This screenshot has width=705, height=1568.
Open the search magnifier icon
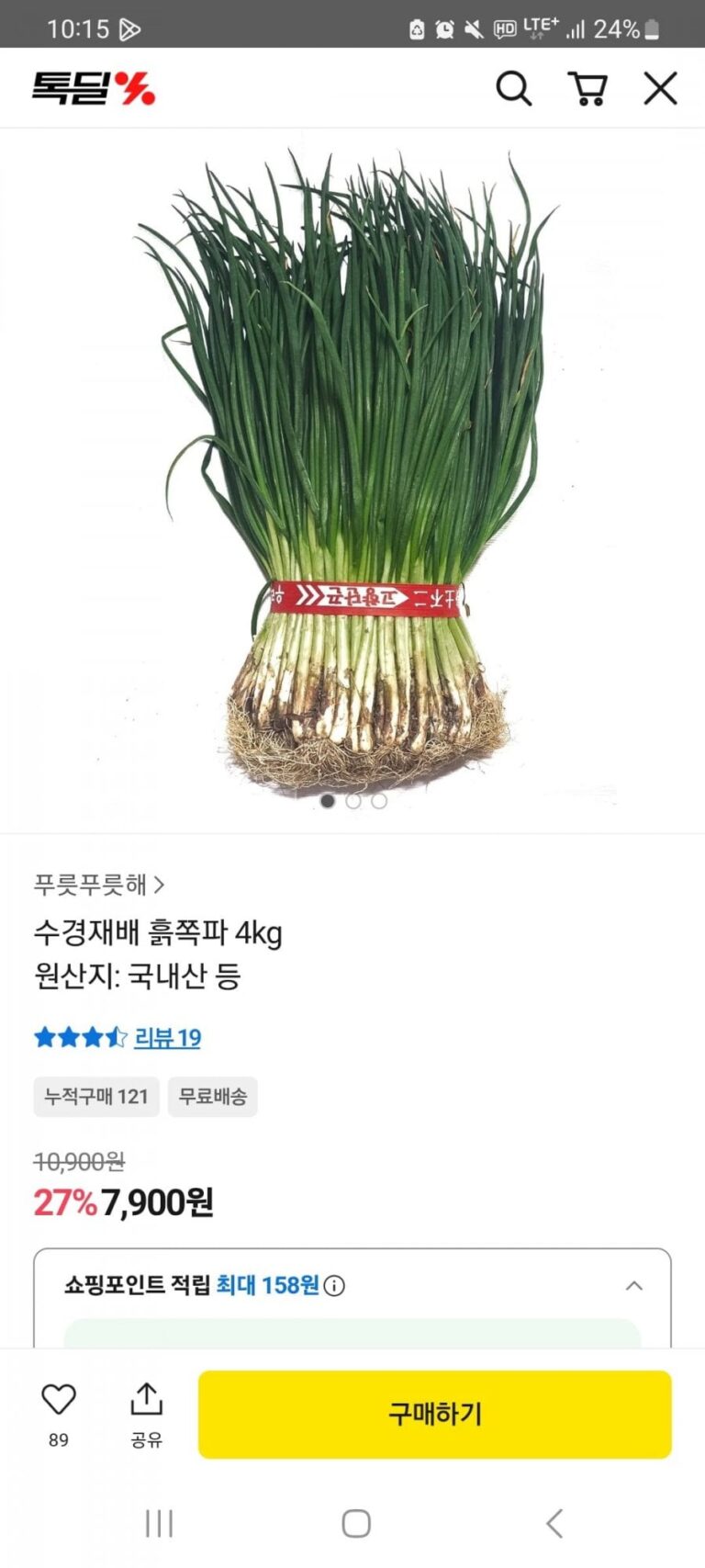[x=513, y=89]
